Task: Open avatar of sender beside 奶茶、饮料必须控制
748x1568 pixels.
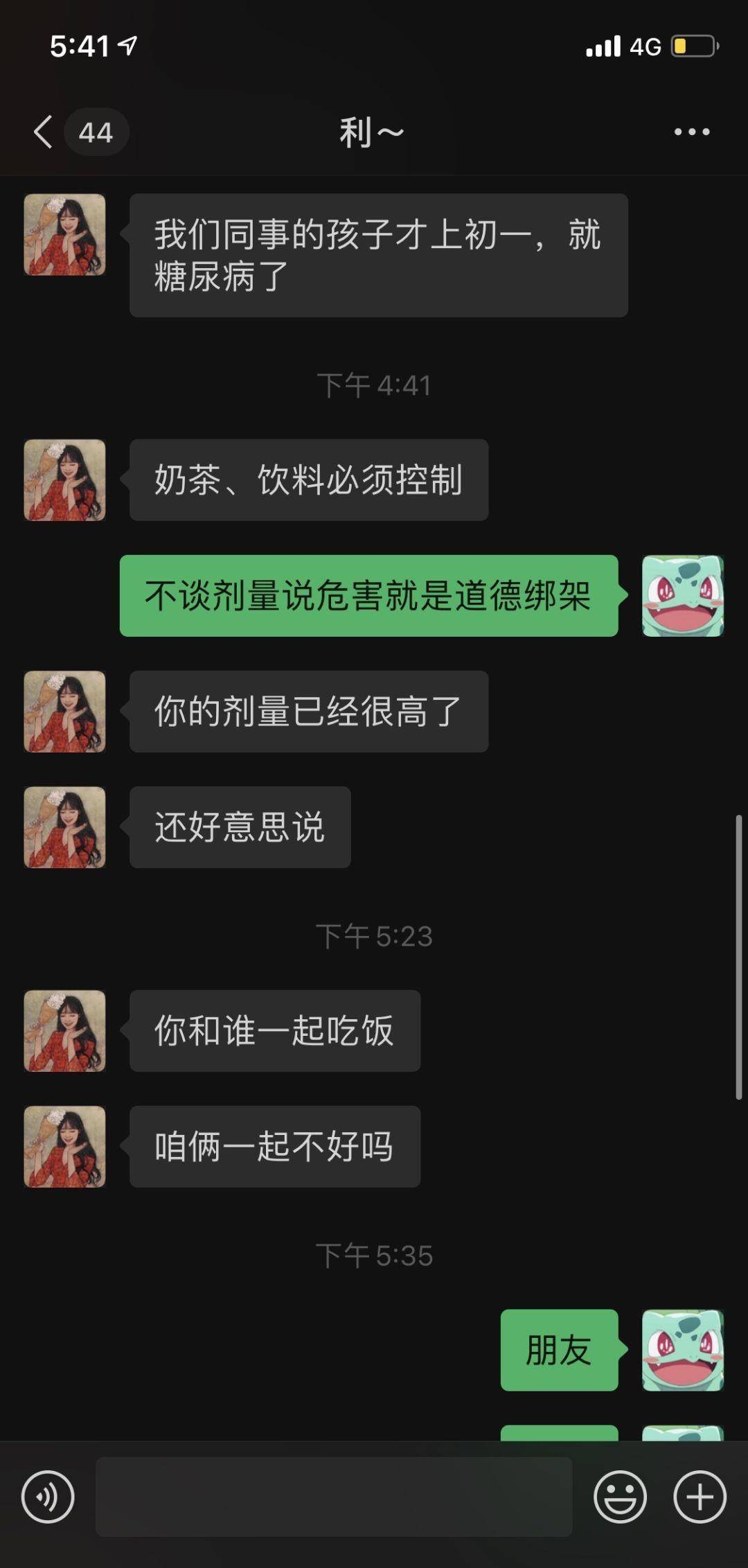Action: tap(64, 480)
